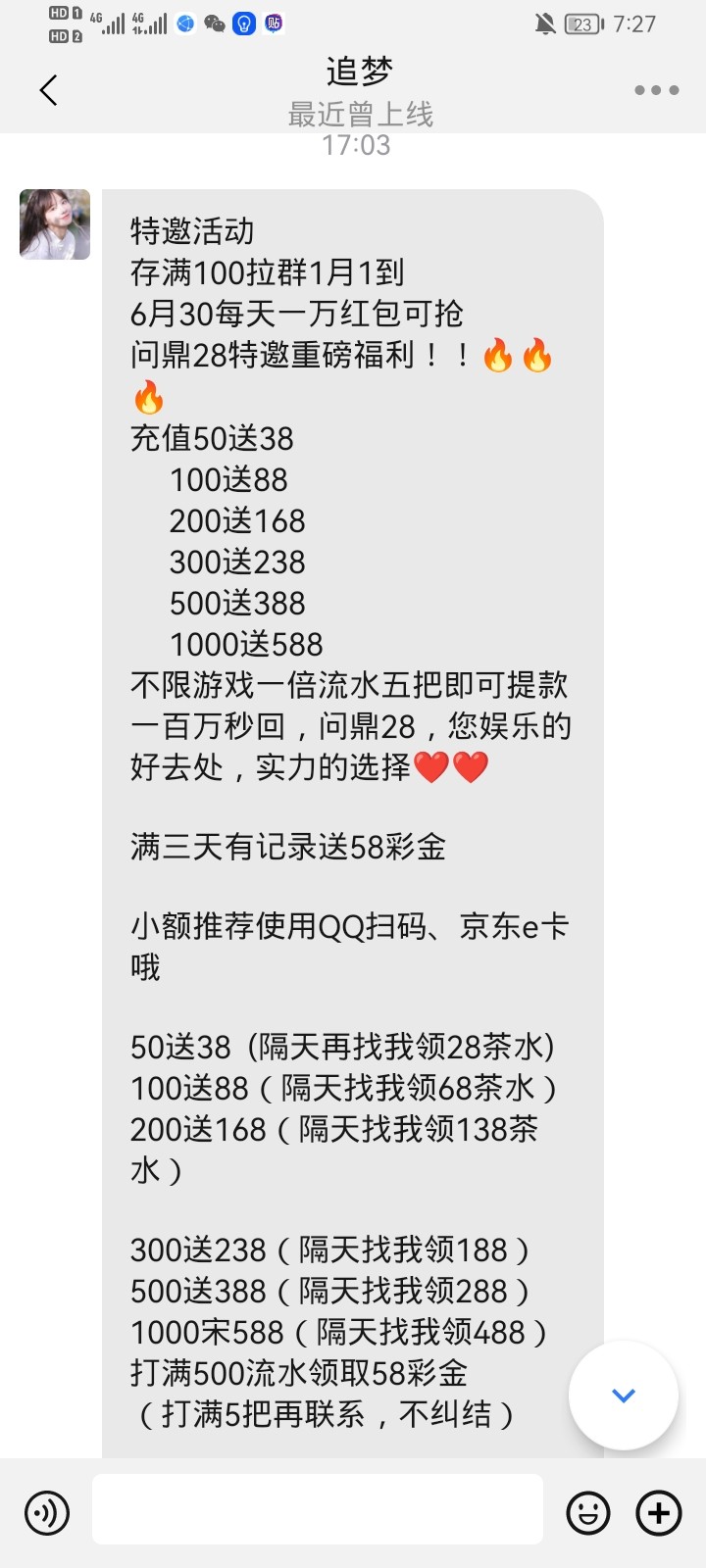Focus the message text field

pos(318,1510)
